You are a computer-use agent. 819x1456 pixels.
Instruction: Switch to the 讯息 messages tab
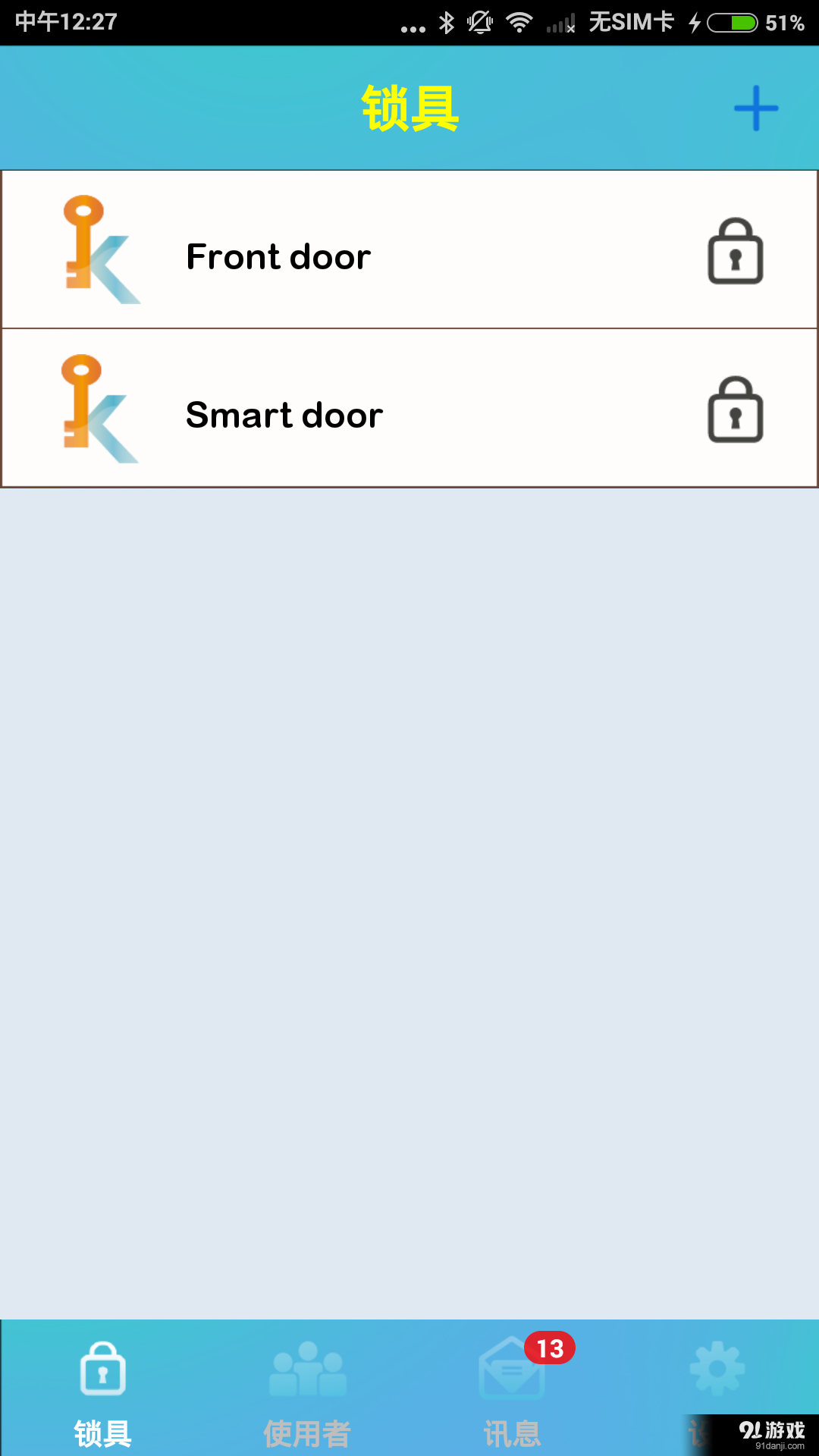tap(512, 1395)
